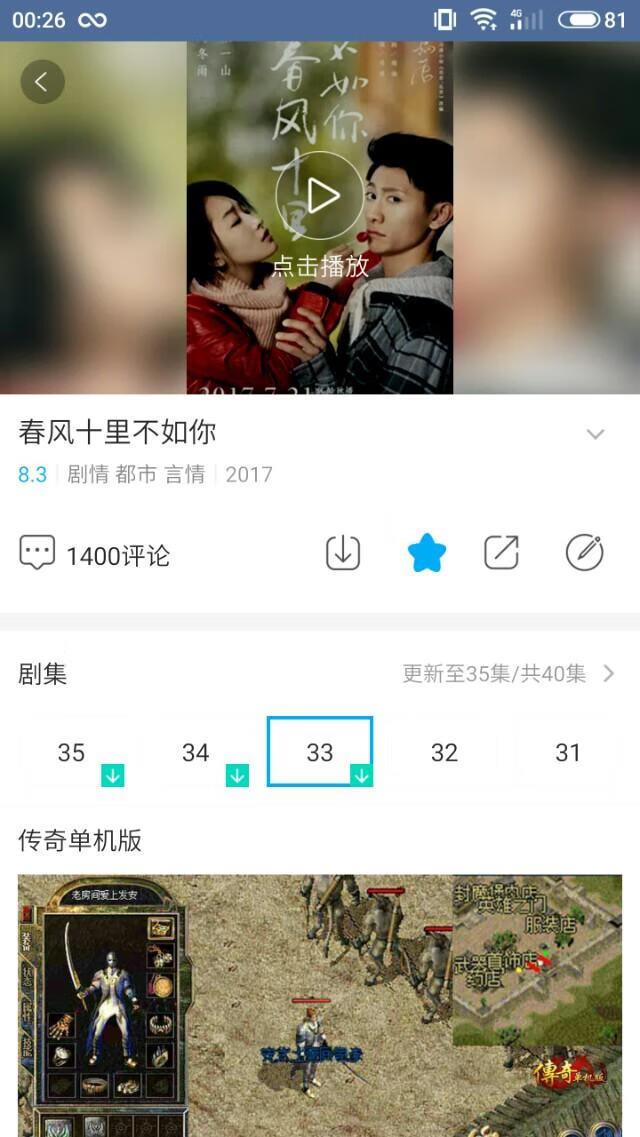Select episode 34
The width and height of the screenshot is (640, 1137).
coord(196,752)
